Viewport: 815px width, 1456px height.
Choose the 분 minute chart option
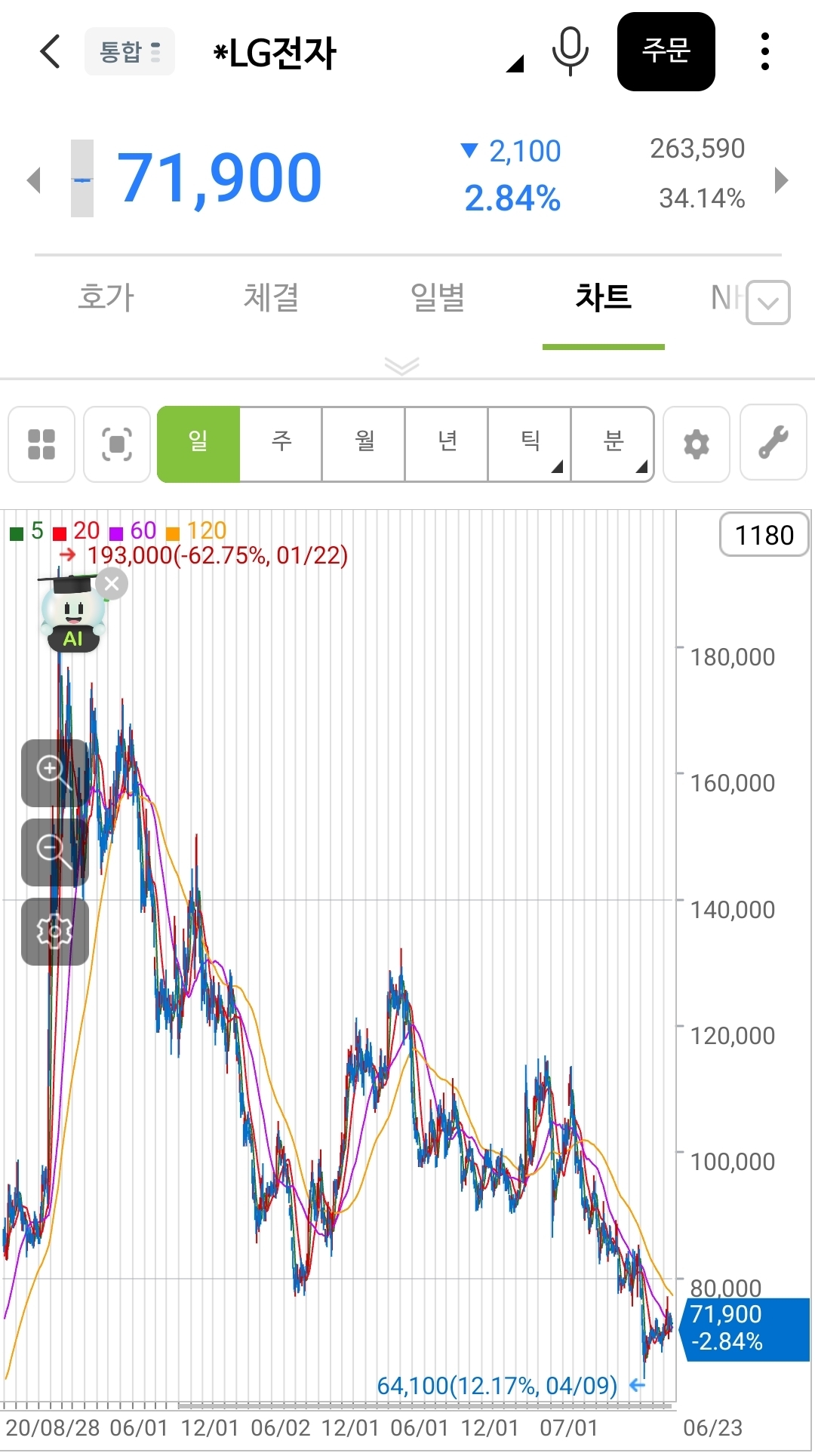pyautogui.click(x=613, y=444)
